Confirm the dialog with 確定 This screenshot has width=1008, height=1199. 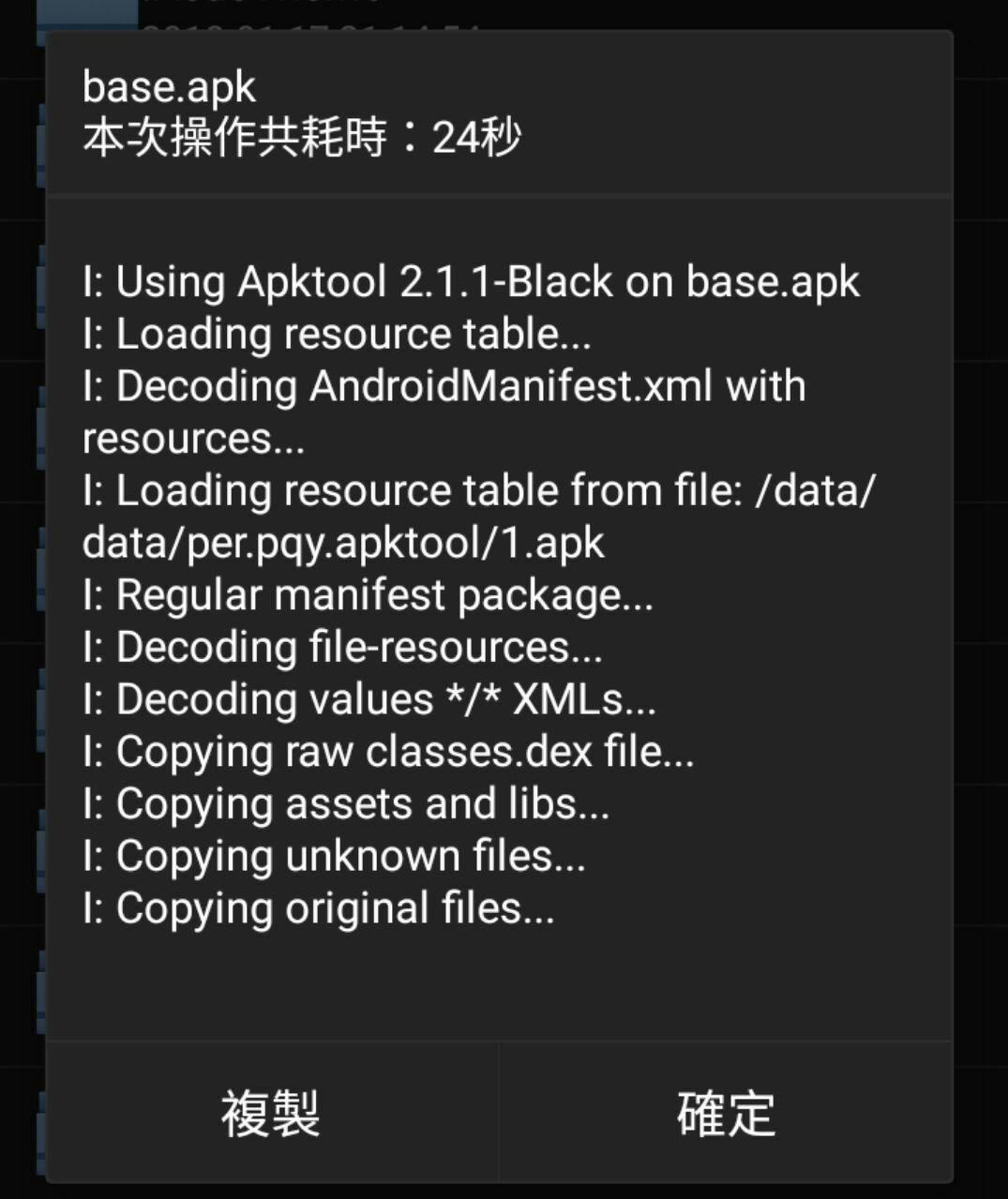[726, 1113]
